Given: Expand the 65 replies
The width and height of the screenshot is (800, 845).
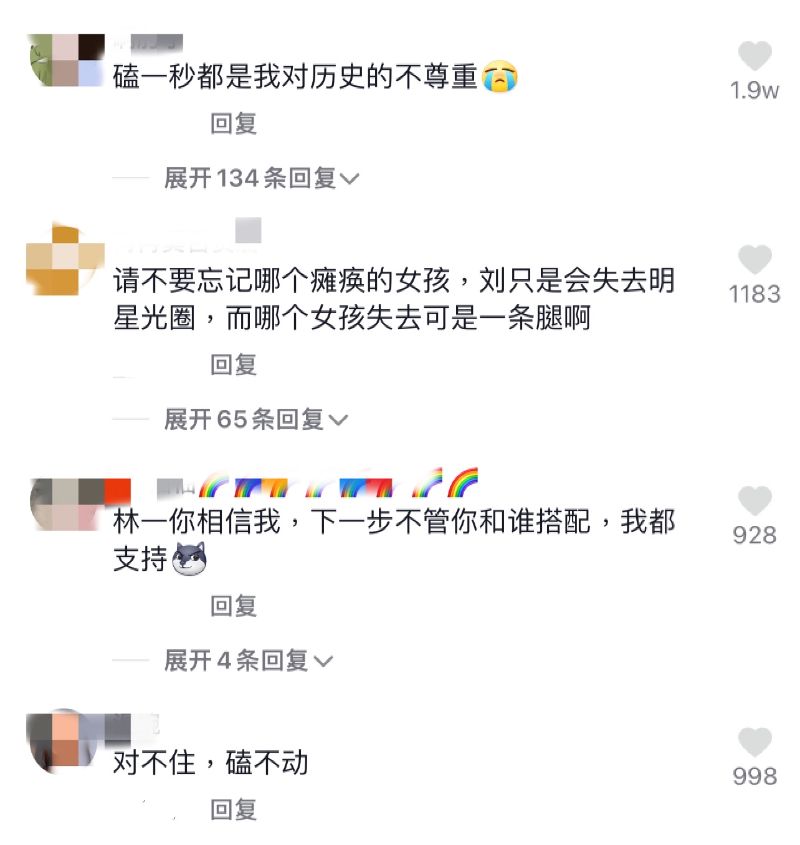Looking at the screenshot, I should coord(256,420).
